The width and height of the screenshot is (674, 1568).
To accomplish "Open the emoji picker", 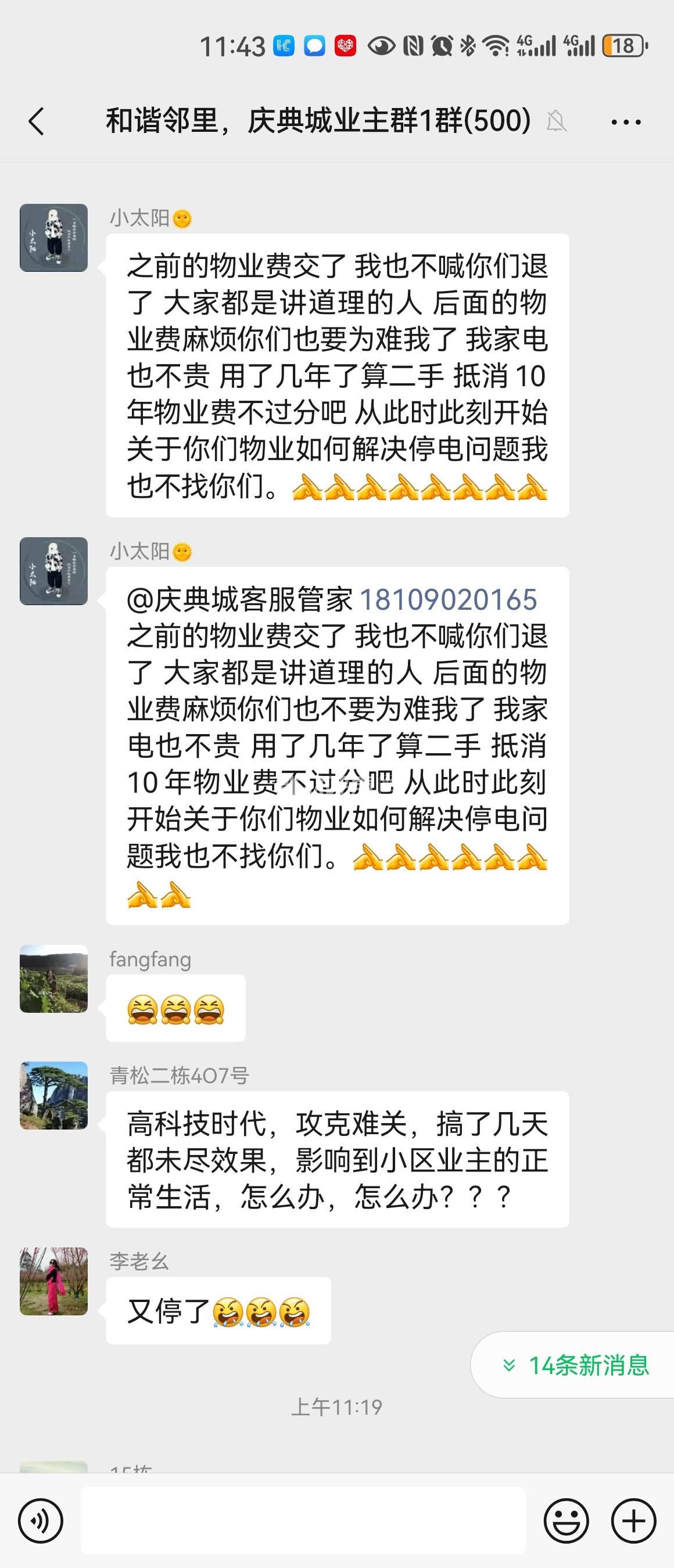I will (x=565, y=1520).
